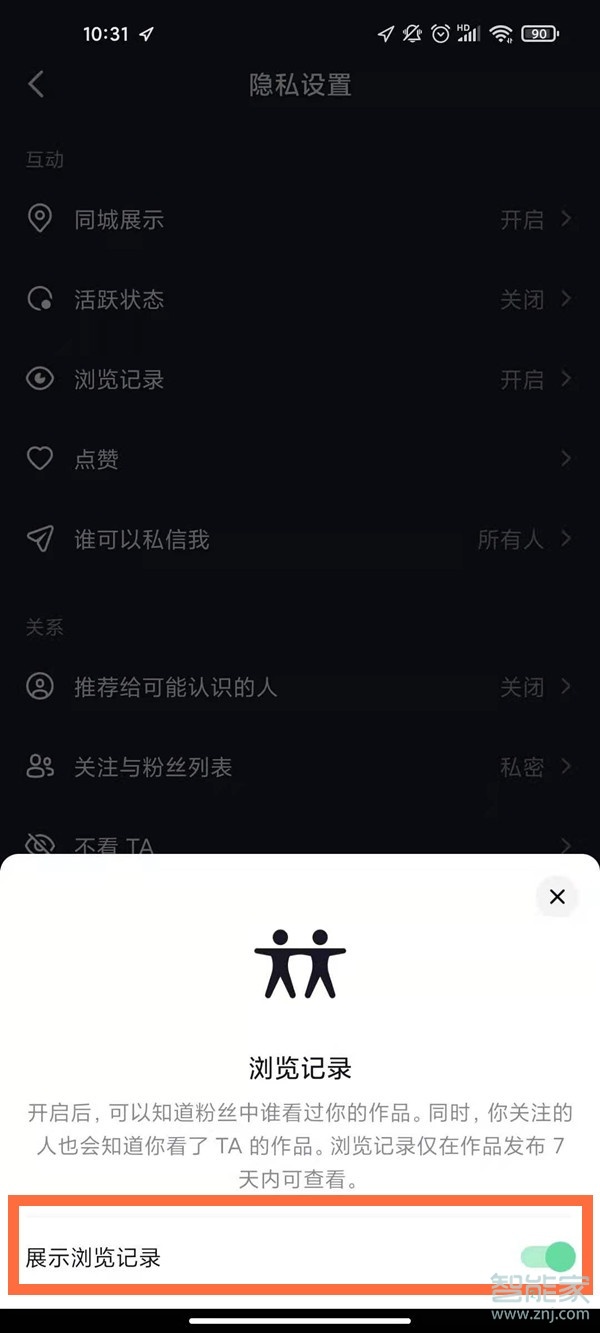Close the 浏览记录 bottom sheet
The width and height of the screenshot is (600, 1333).
(x=557, y=897)
